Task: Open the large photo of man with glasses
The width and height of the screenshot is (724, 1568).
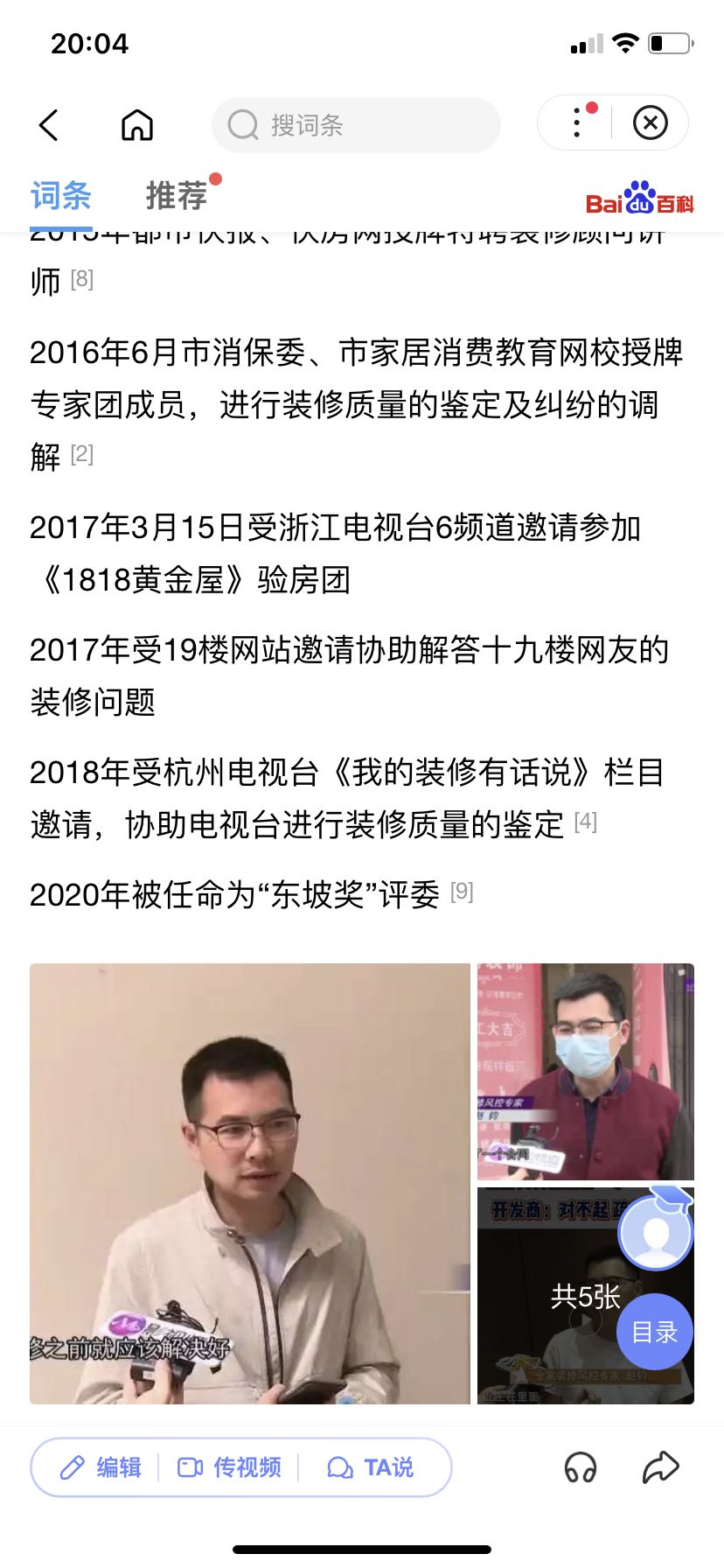Action: pyautogui.click(x=250, y=1183)
